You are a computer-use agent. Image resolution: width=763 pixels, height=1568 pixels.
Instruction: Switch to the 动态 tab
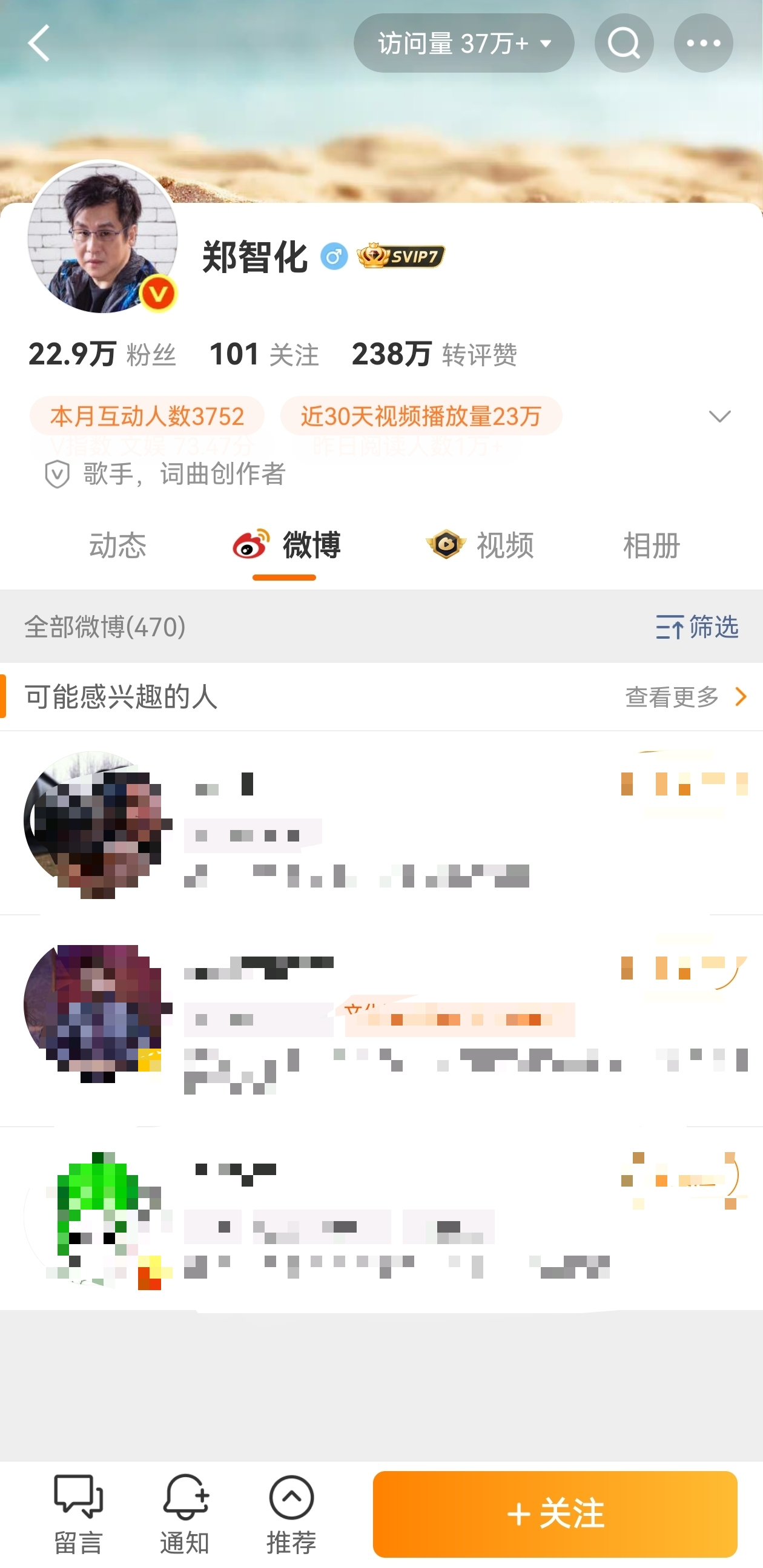click(117, 545)
